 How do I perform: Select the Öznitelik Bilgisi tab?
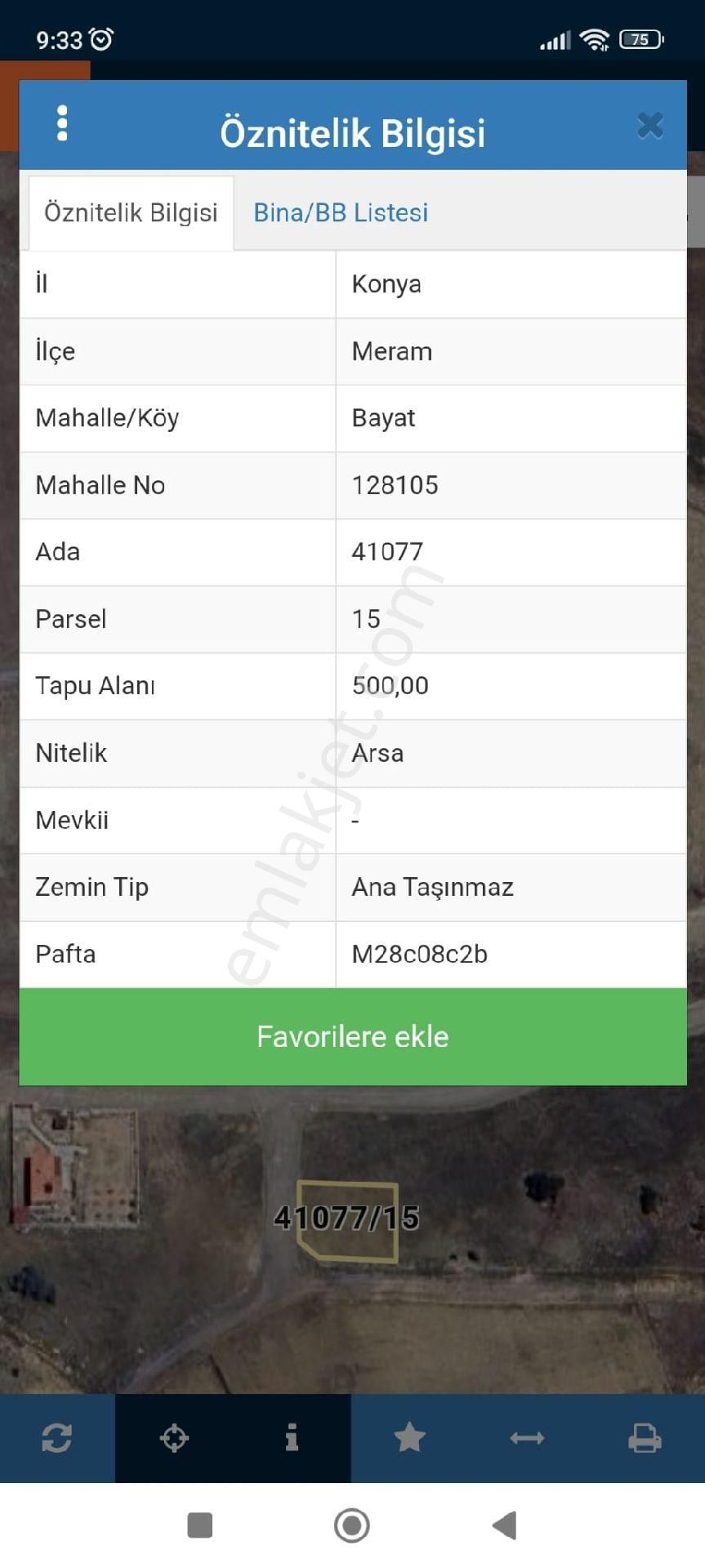pyautogui.click(x=131, y=212)
